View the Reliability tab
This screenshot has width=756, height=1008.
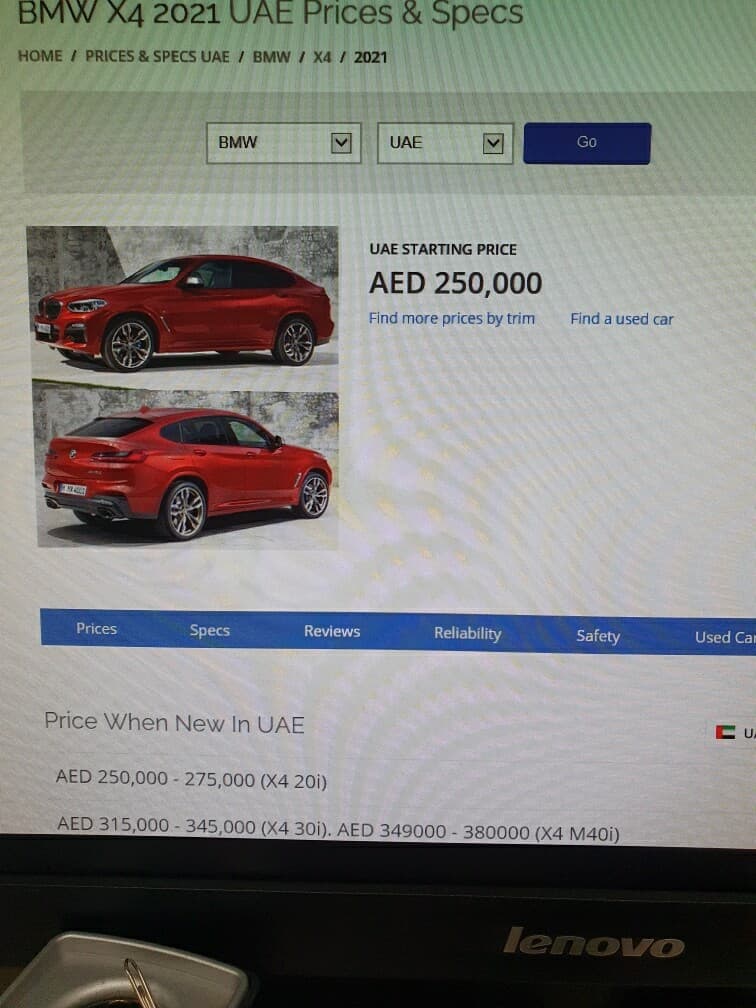[467, 633]
